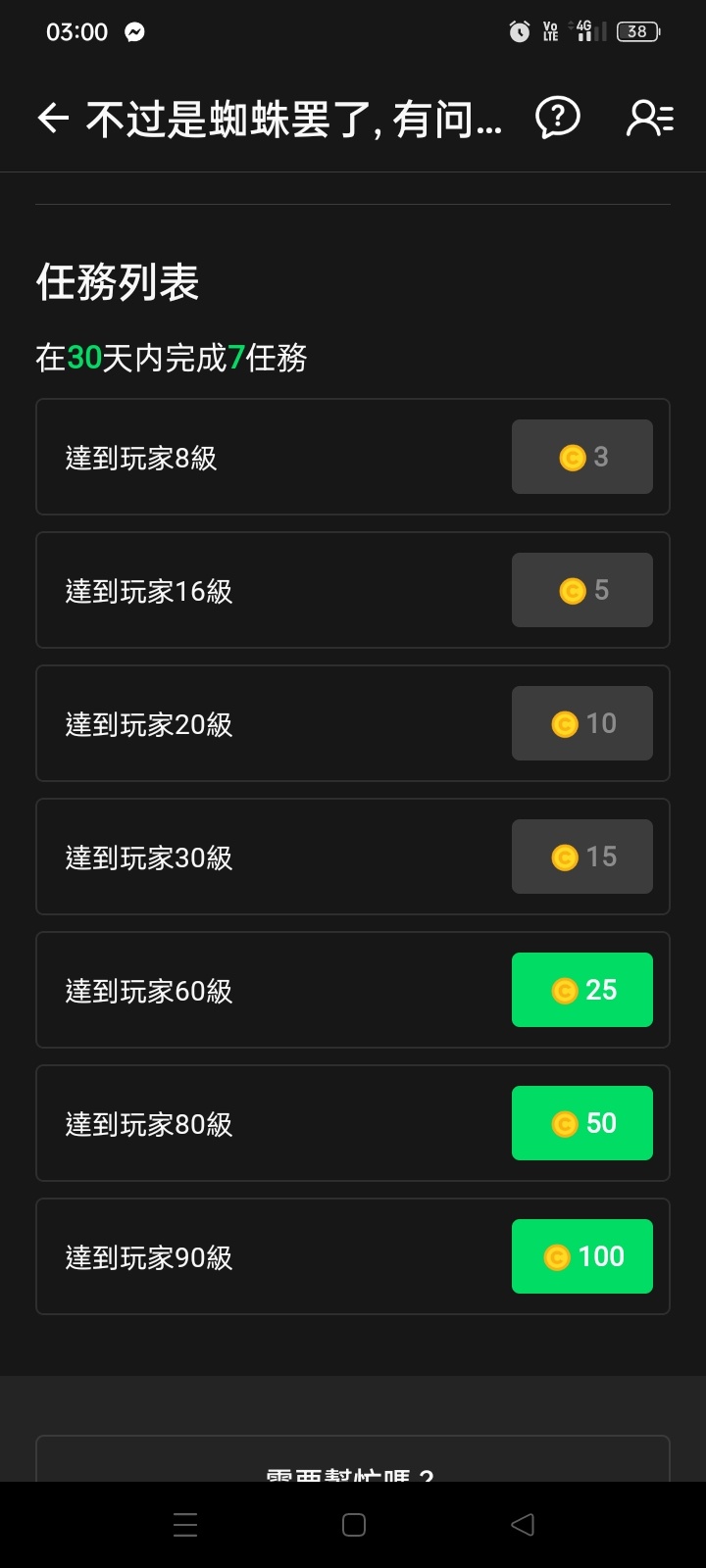Tap the 3 coin reward for level 8
This screenshot has width=706, height=1568.
coord(582,457)
